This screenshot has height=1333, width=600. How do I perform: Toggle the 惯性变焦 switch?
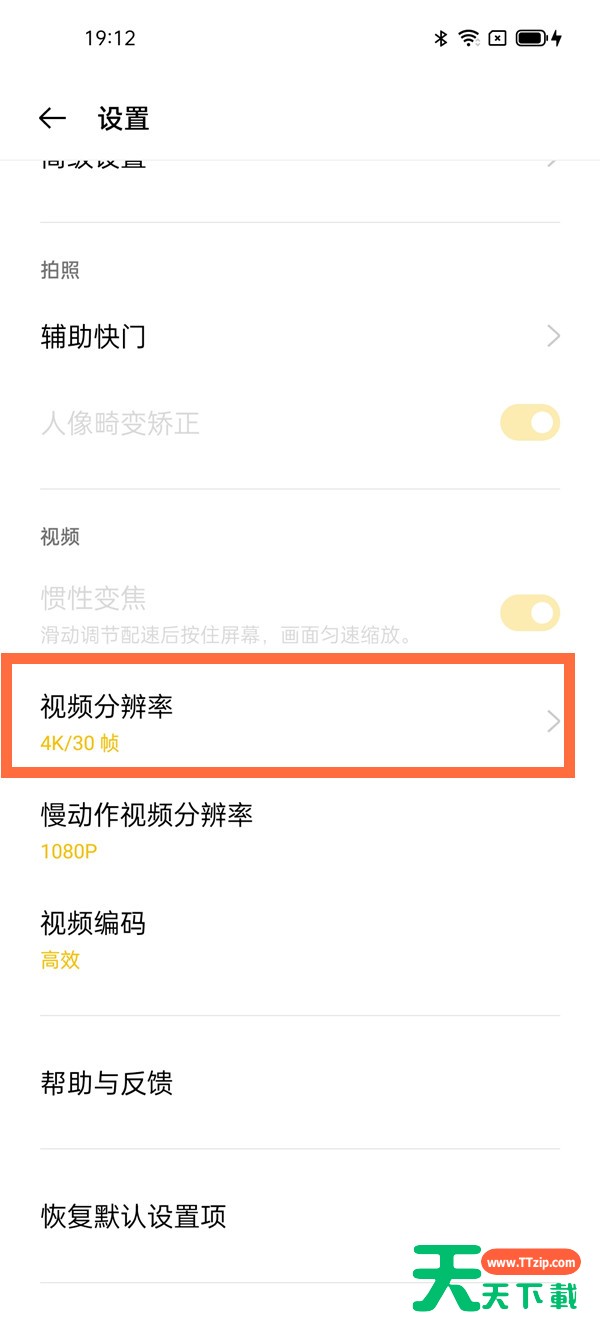tap(530, 612)
